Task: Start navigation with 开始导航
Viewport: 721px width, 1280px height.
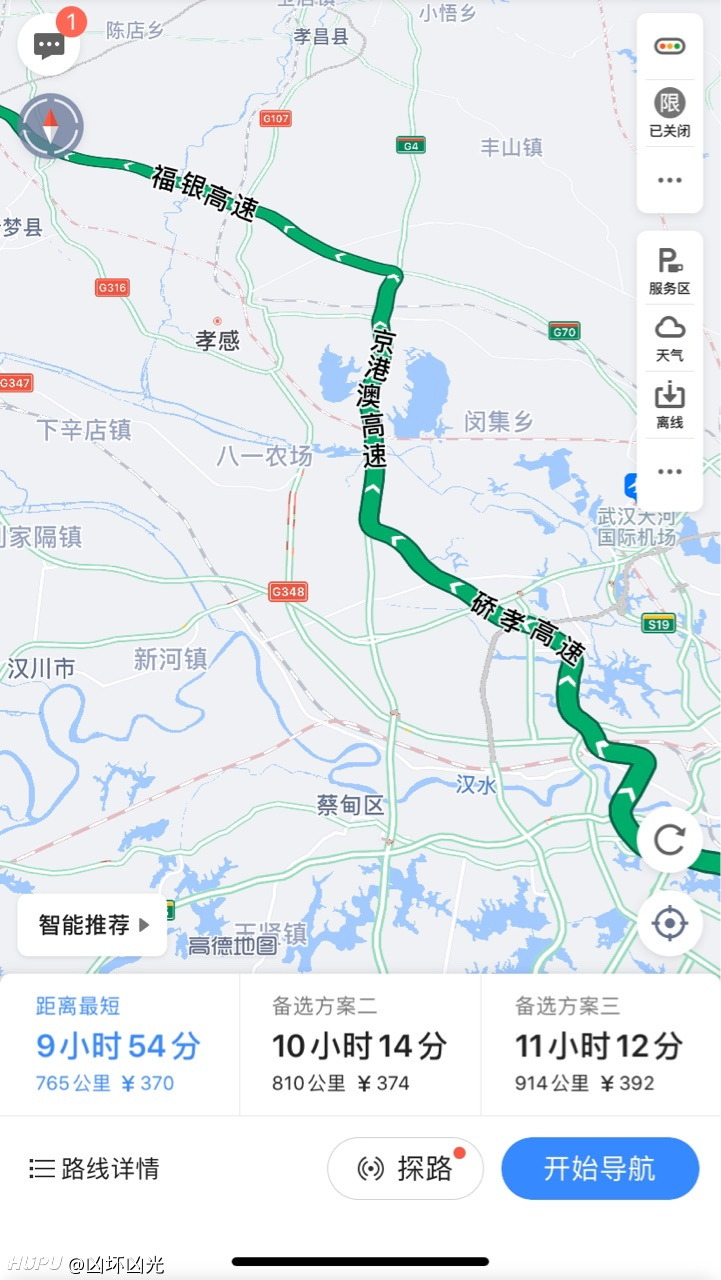Action: (x=600, y=1168)
